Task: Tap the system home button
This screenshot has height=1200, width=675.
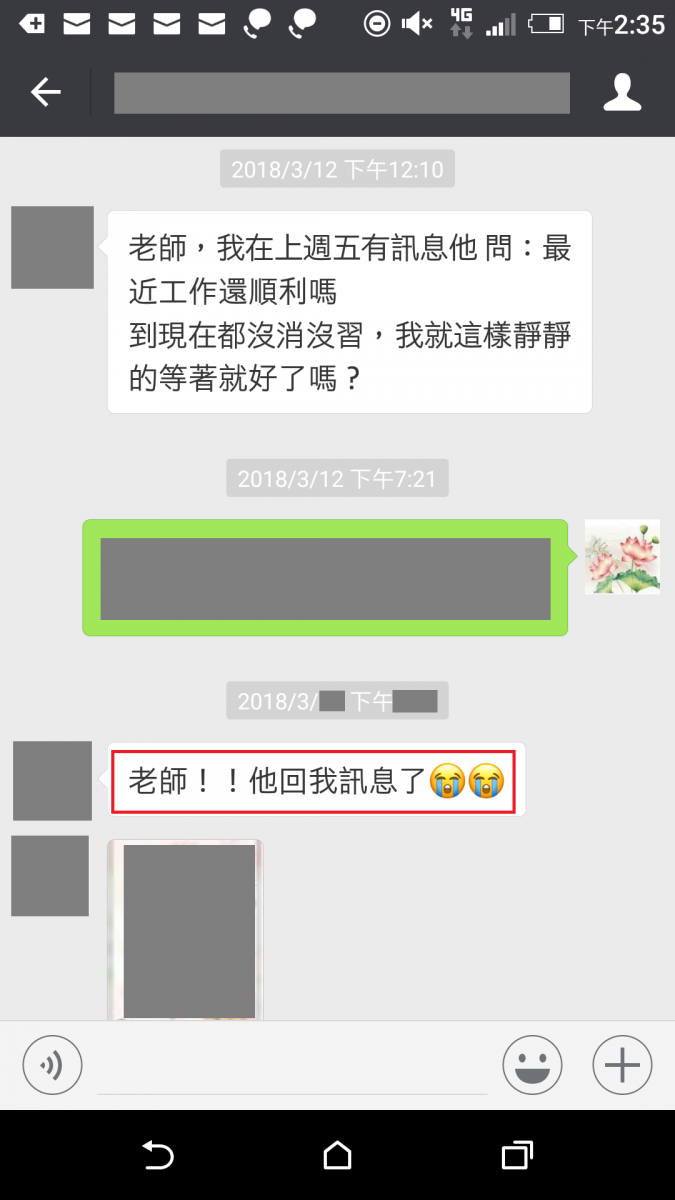Action: 337,1156
